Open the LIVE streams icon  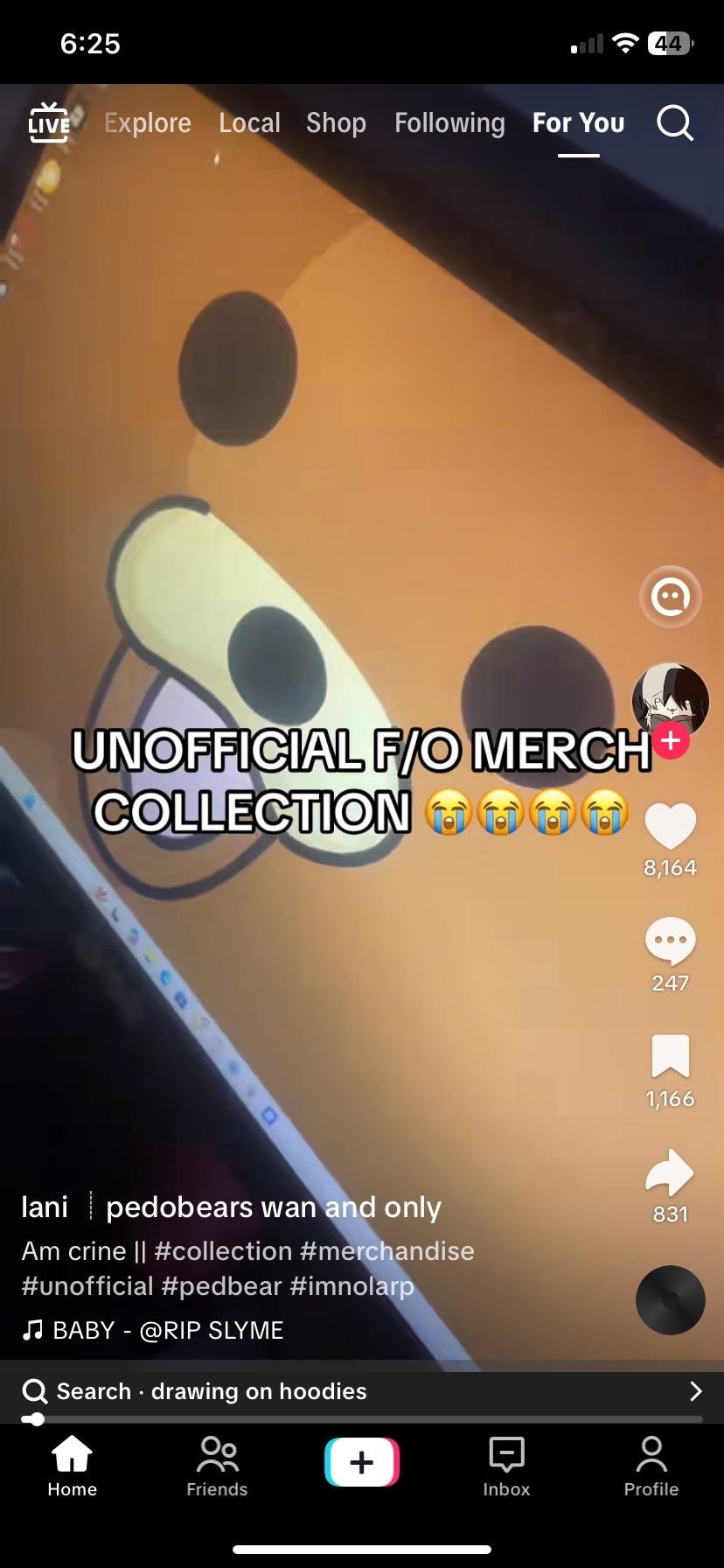[49, 123]
